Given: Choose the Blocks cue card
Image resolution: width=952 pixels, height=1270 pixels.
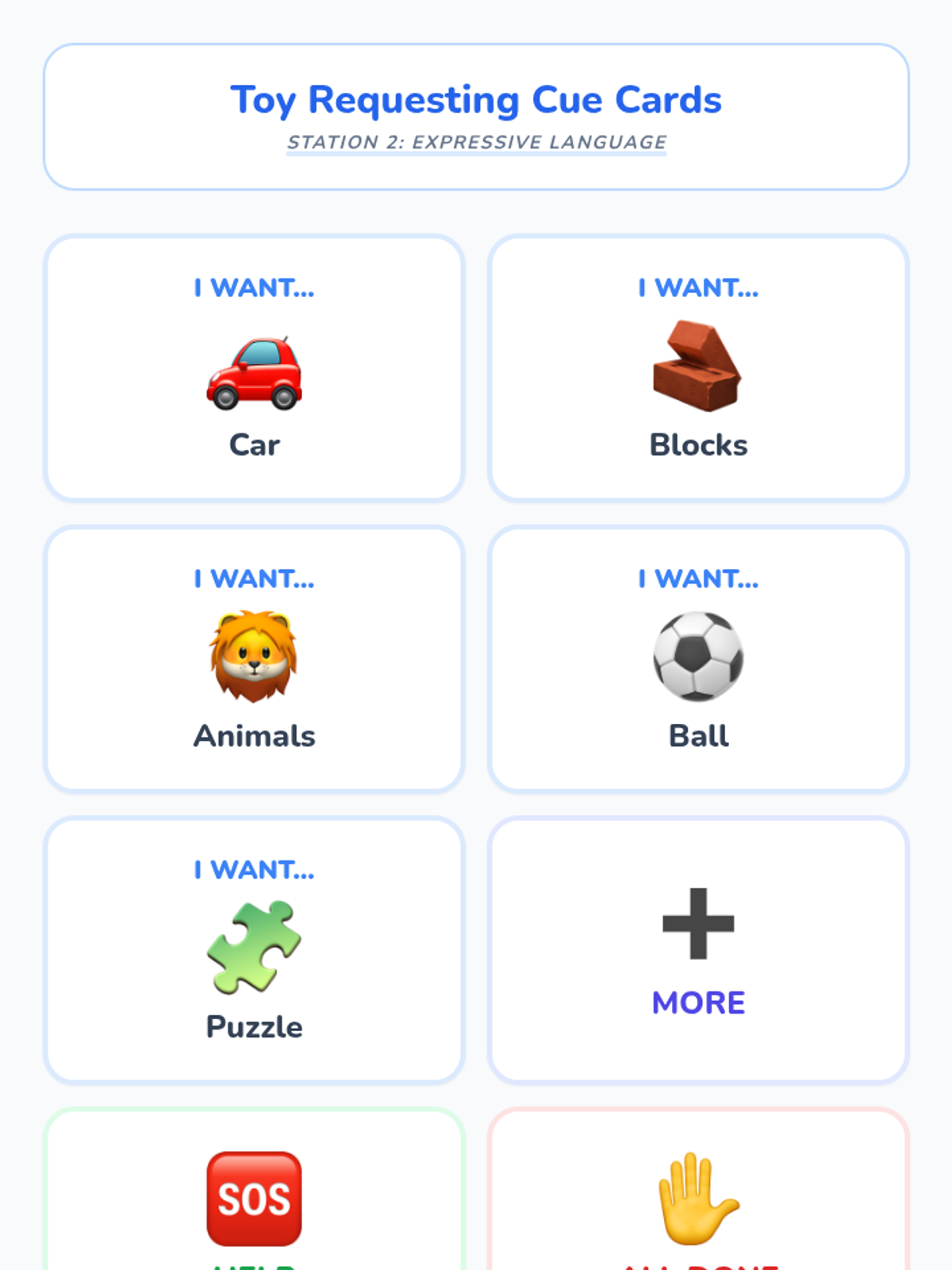Looking at the screenshot, I should [698, 368].
